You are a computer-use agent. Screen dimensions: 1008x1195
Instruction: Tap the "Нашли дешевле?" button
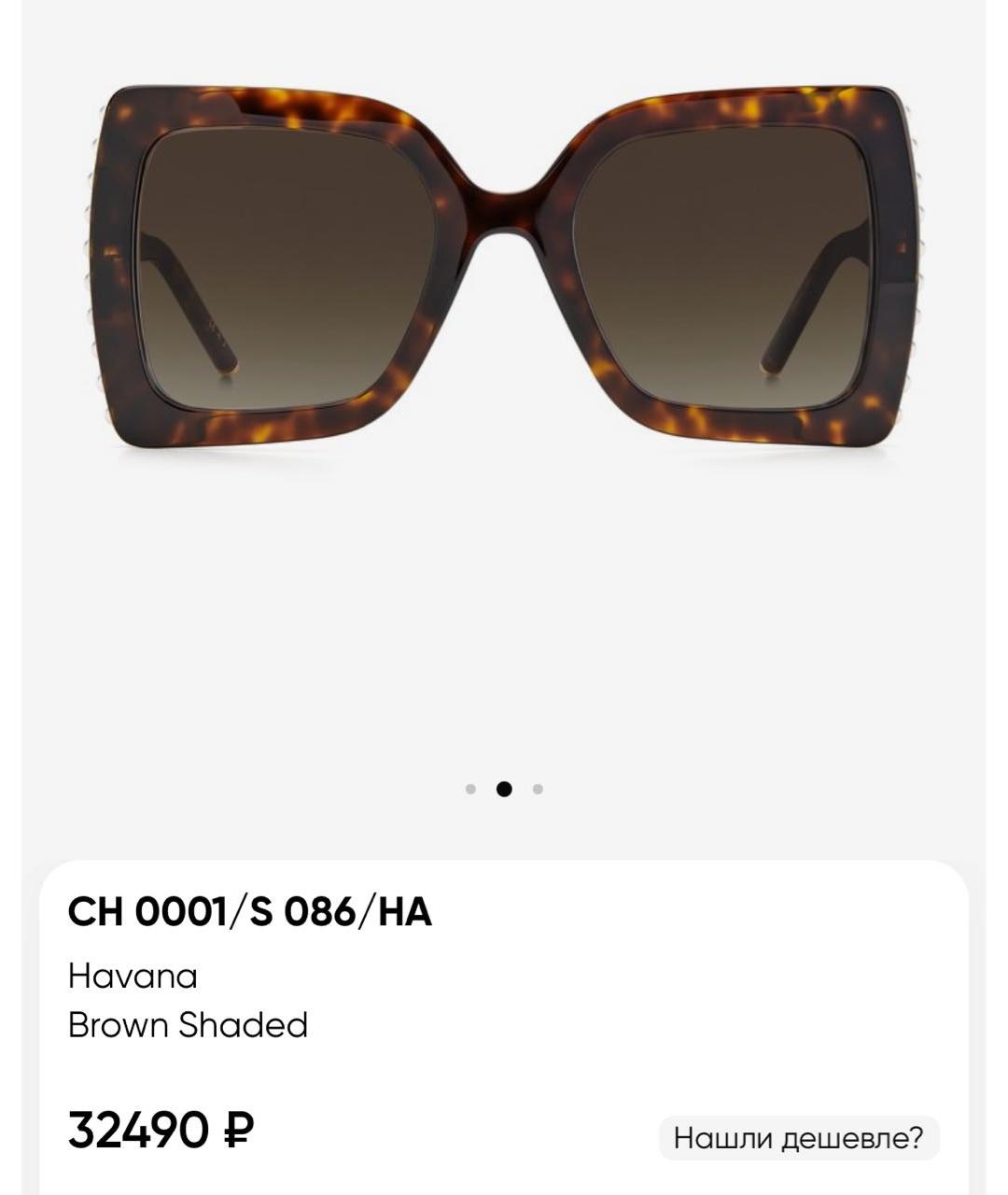[798, 1138]
